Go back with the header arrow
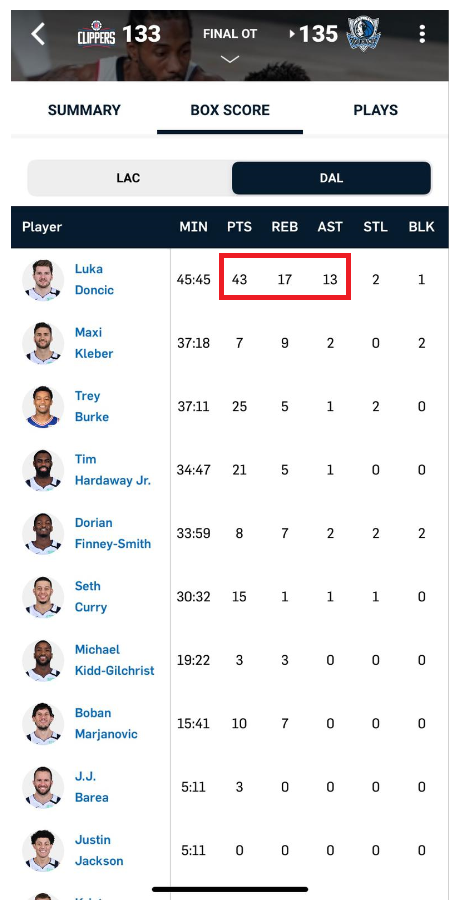 tap(38, 34)
